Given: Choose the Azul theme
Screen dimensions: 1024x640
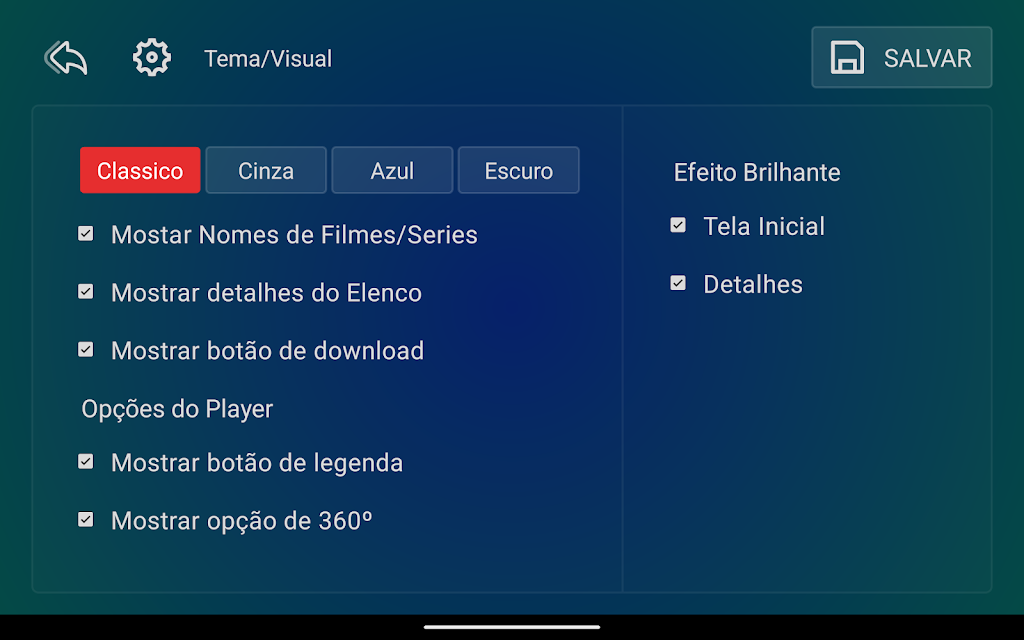Looking at the screenshot, I should [392, 171].
